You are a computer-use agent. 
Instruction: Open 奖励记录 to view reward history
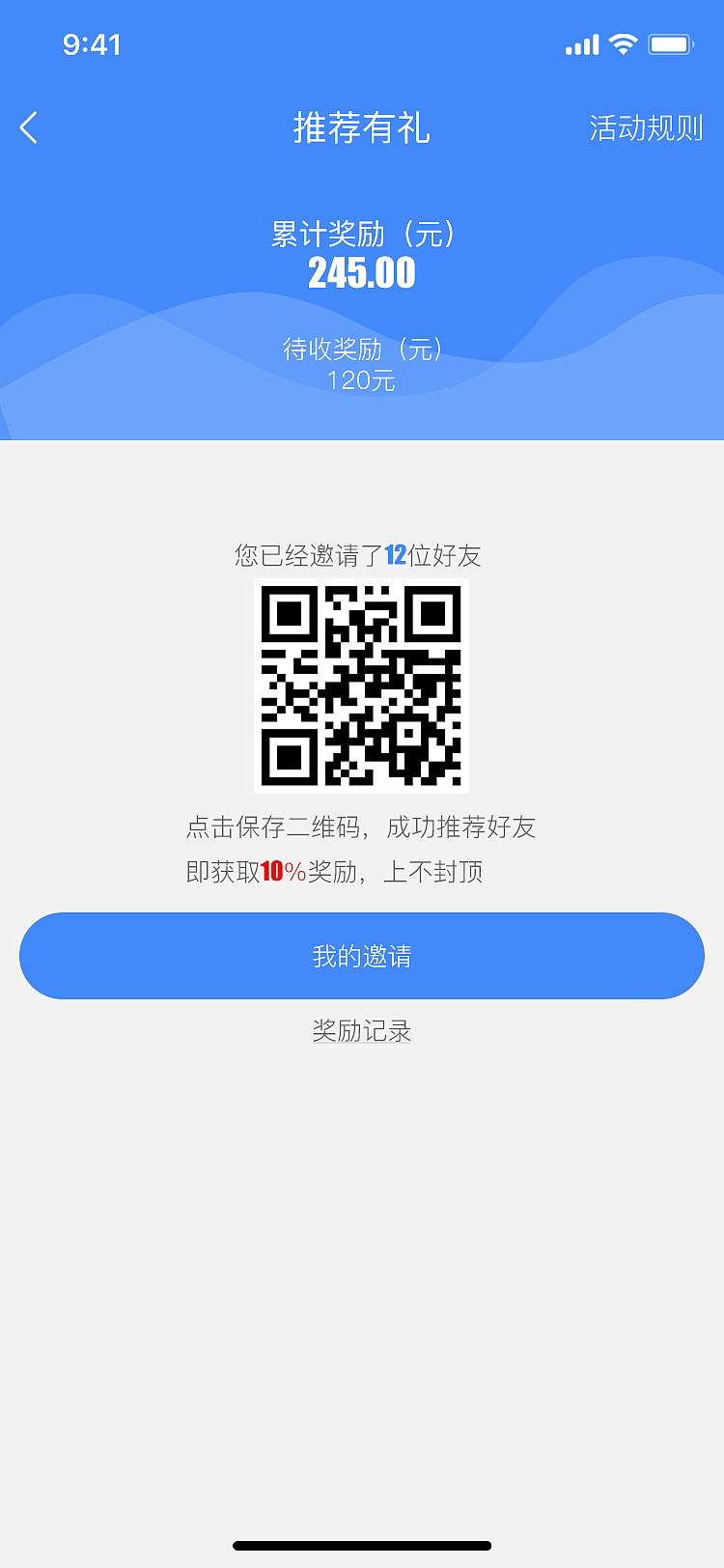pyautogui.click(x=361, y=1030)
